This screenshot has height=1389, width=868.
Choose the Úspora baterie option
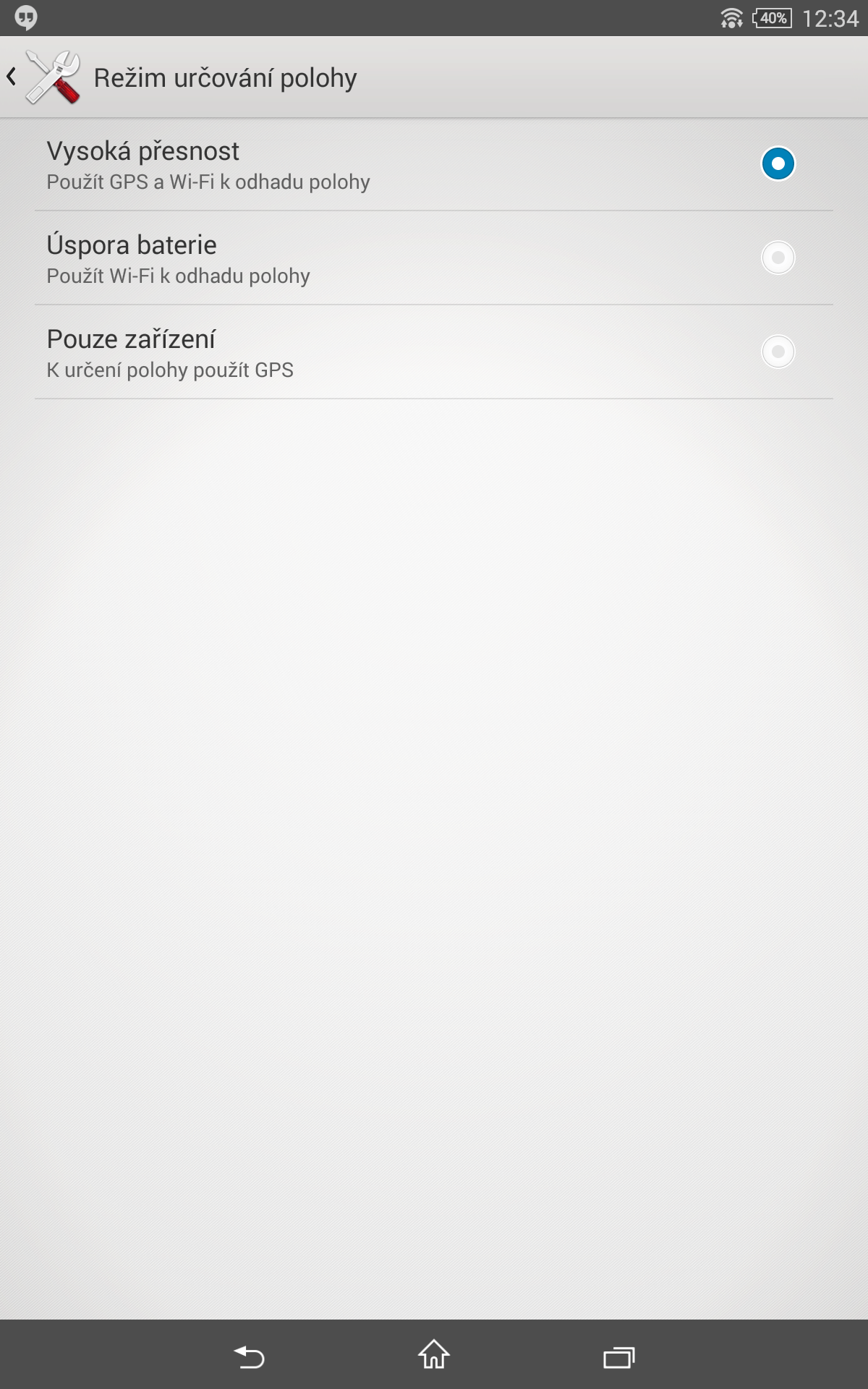(778, 258)
